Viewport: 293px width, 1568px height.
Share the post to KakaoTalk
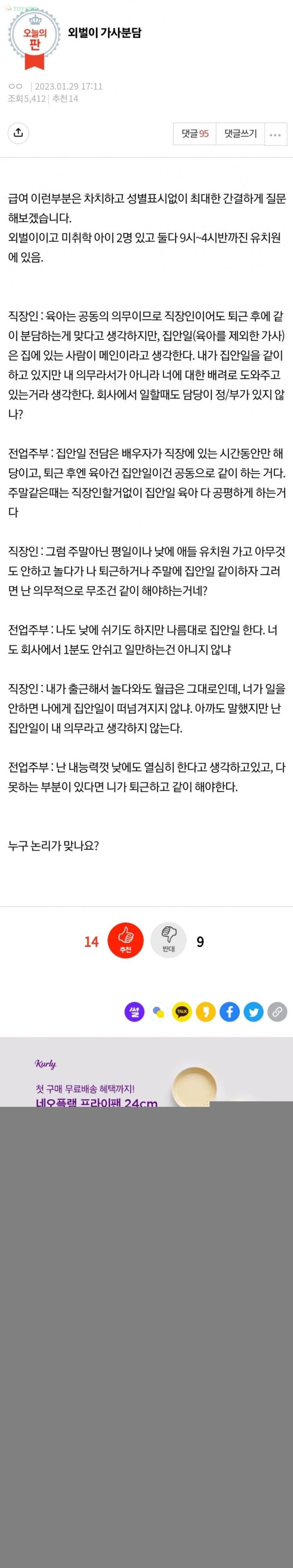coord(182,1012)
